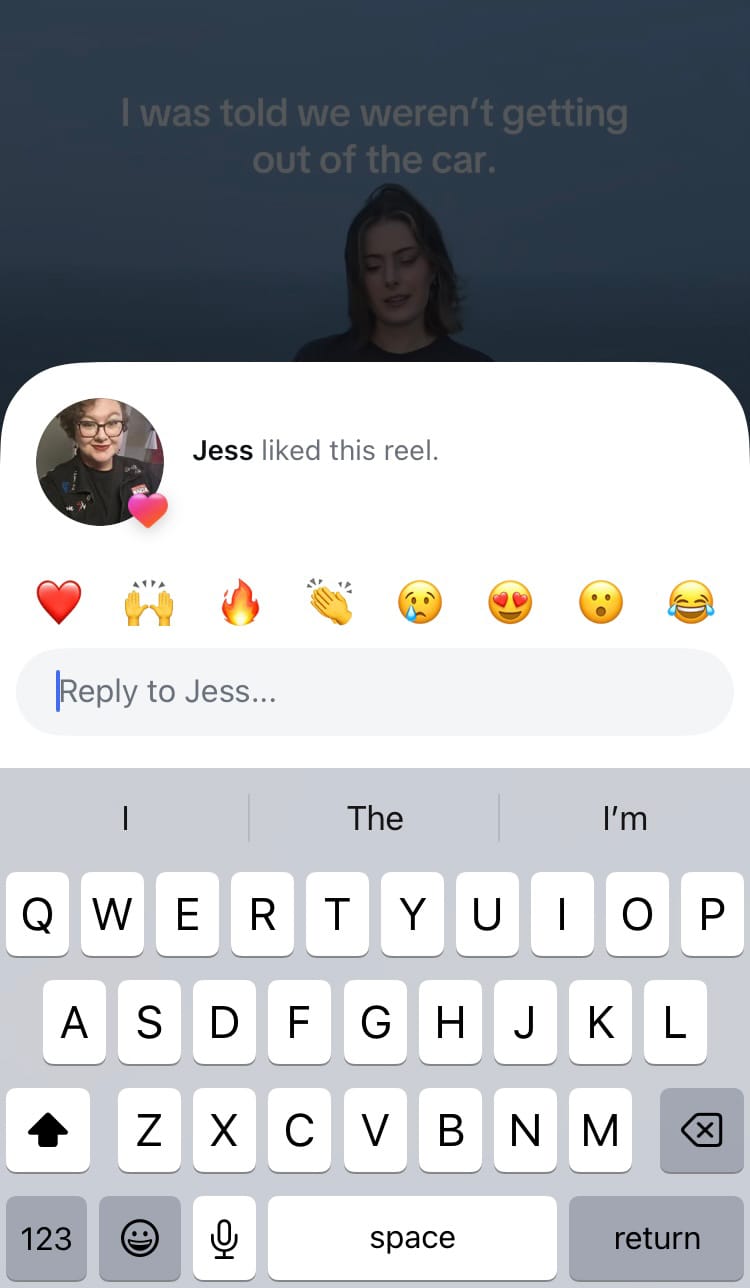Image resolution: width=750 pixels, height=1288 pixels.
Task: Send the clapping hands emoji
Action: pyautogui.click(x=330, y=603)
